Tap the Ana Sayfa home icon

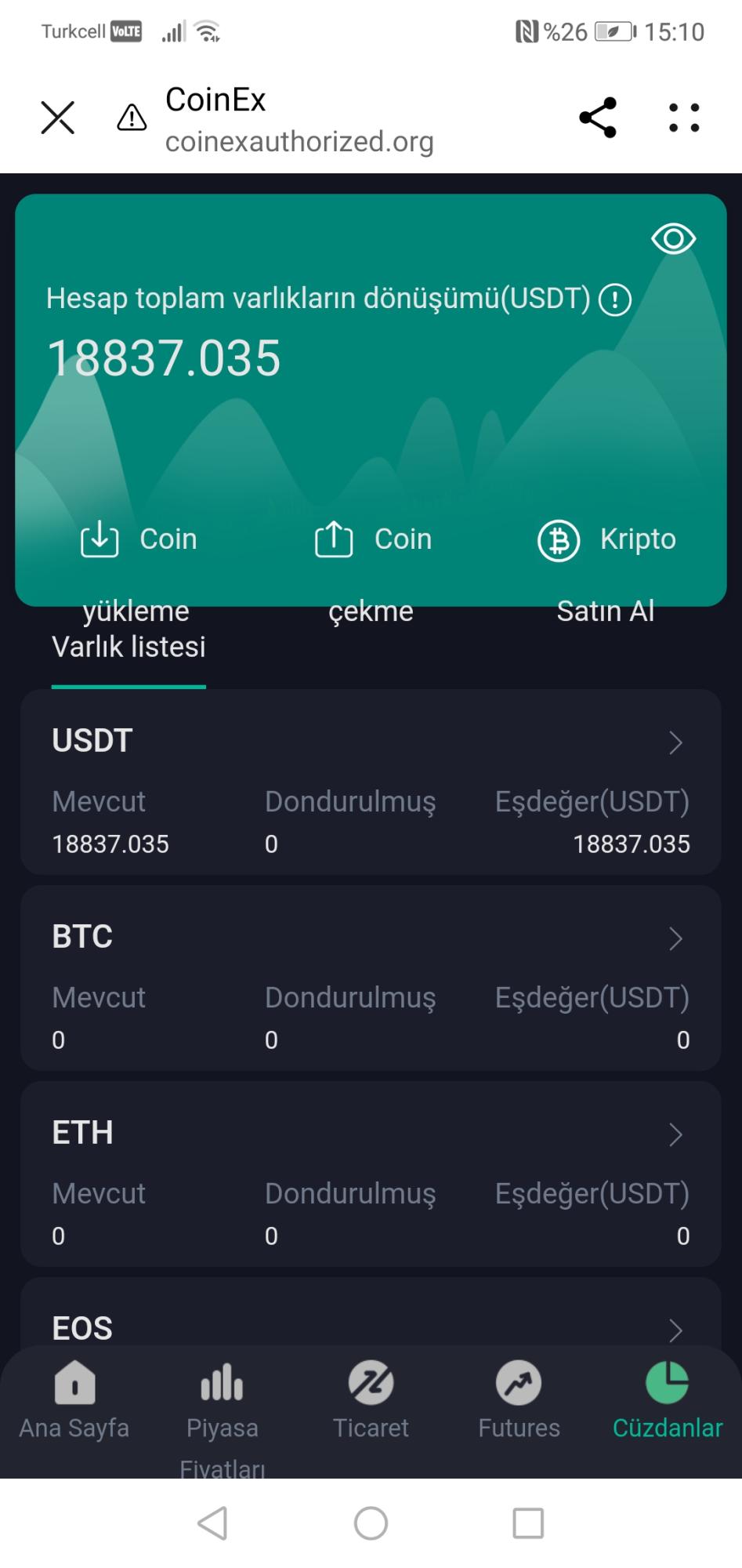(74, 1383)
